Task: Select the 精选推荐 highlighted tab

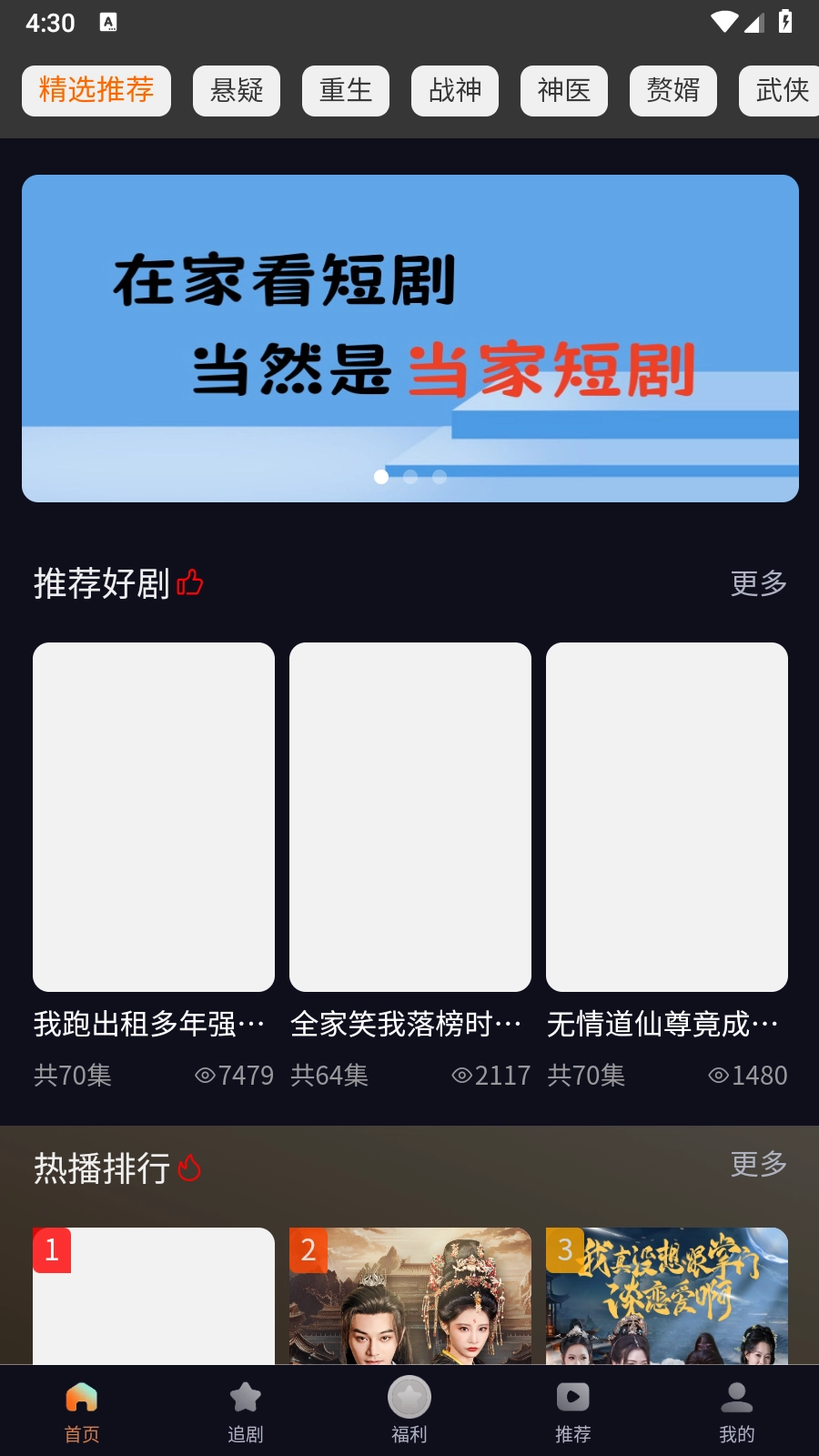Action: click(x=96, y=91)
